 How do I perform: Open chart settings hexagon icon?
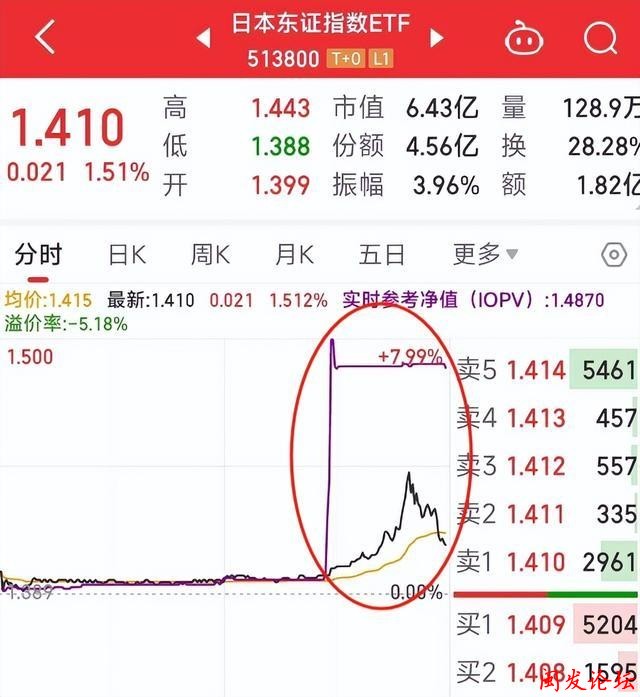coord(611,254)
